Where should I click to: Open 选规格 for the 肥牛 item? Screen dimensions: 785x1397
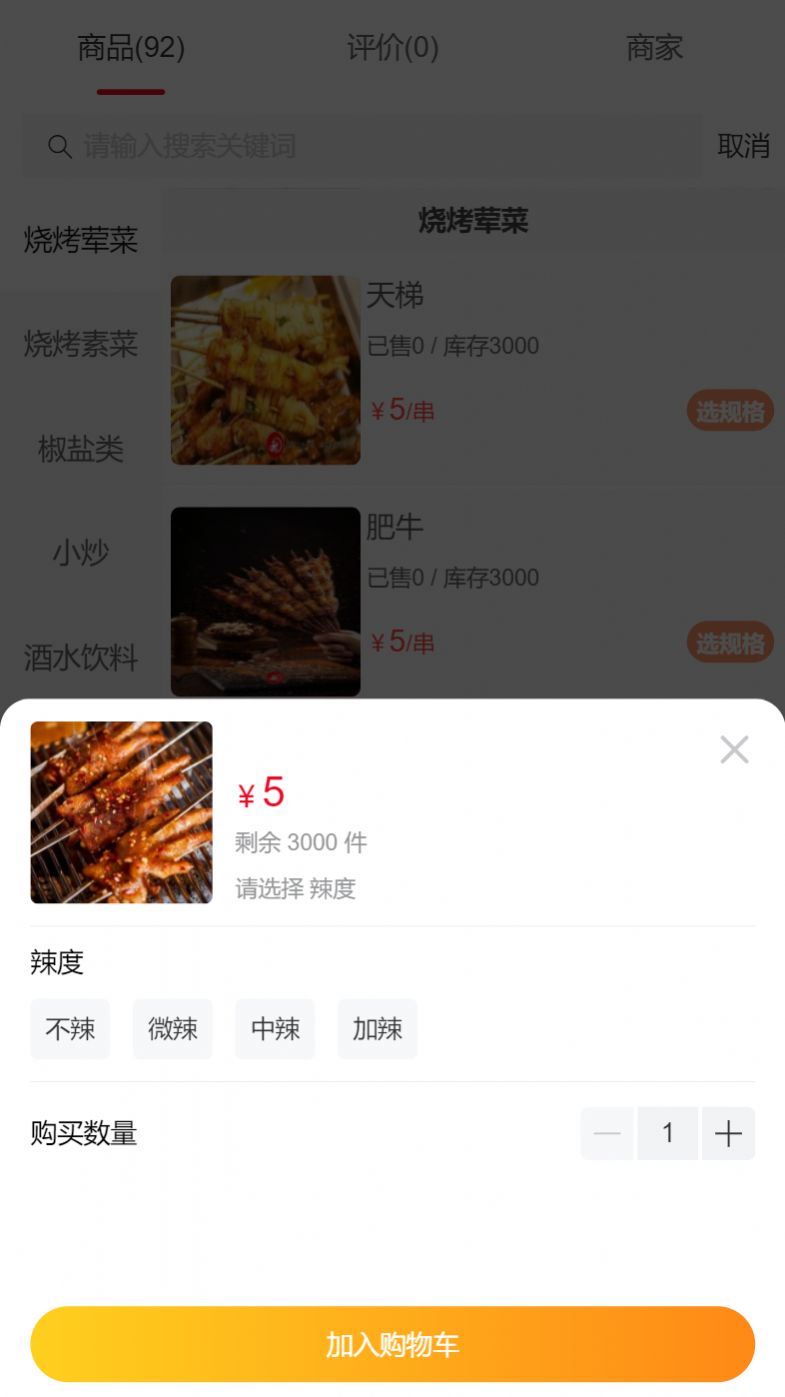pyautogui.click(x=729, y=643)
